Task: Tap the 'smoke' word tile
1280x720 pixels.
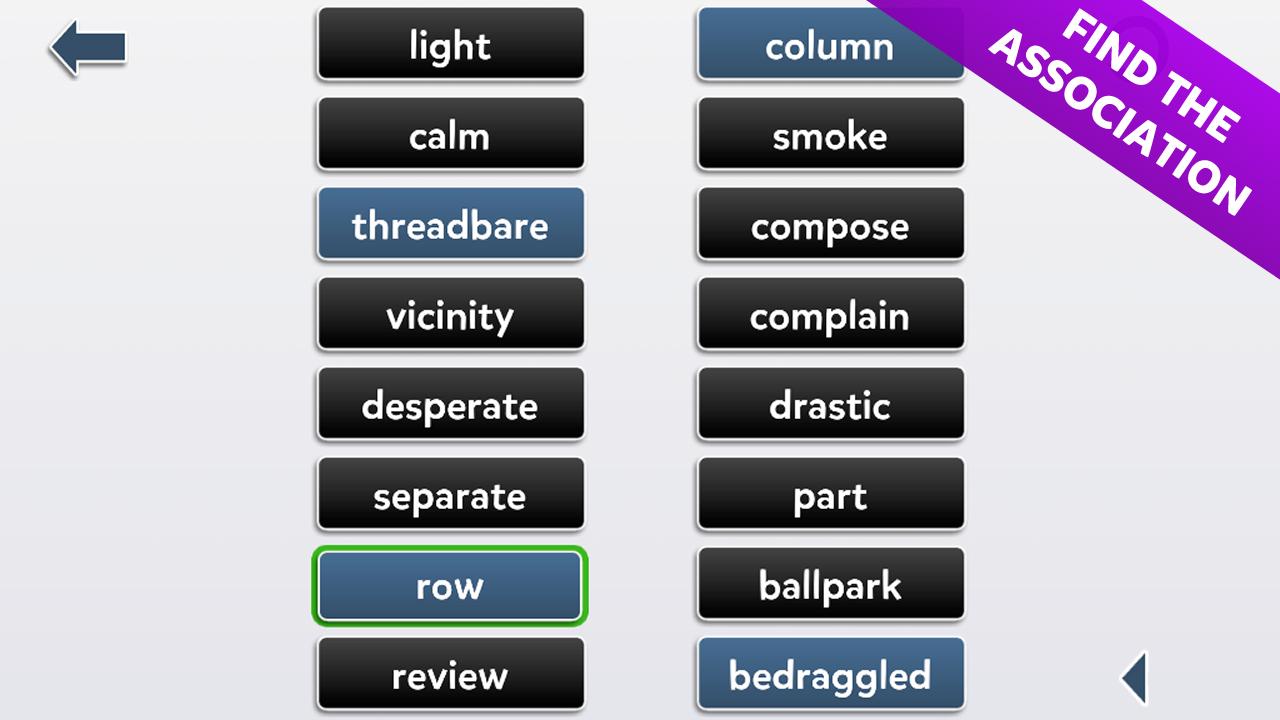Action: tap(830, 135)
